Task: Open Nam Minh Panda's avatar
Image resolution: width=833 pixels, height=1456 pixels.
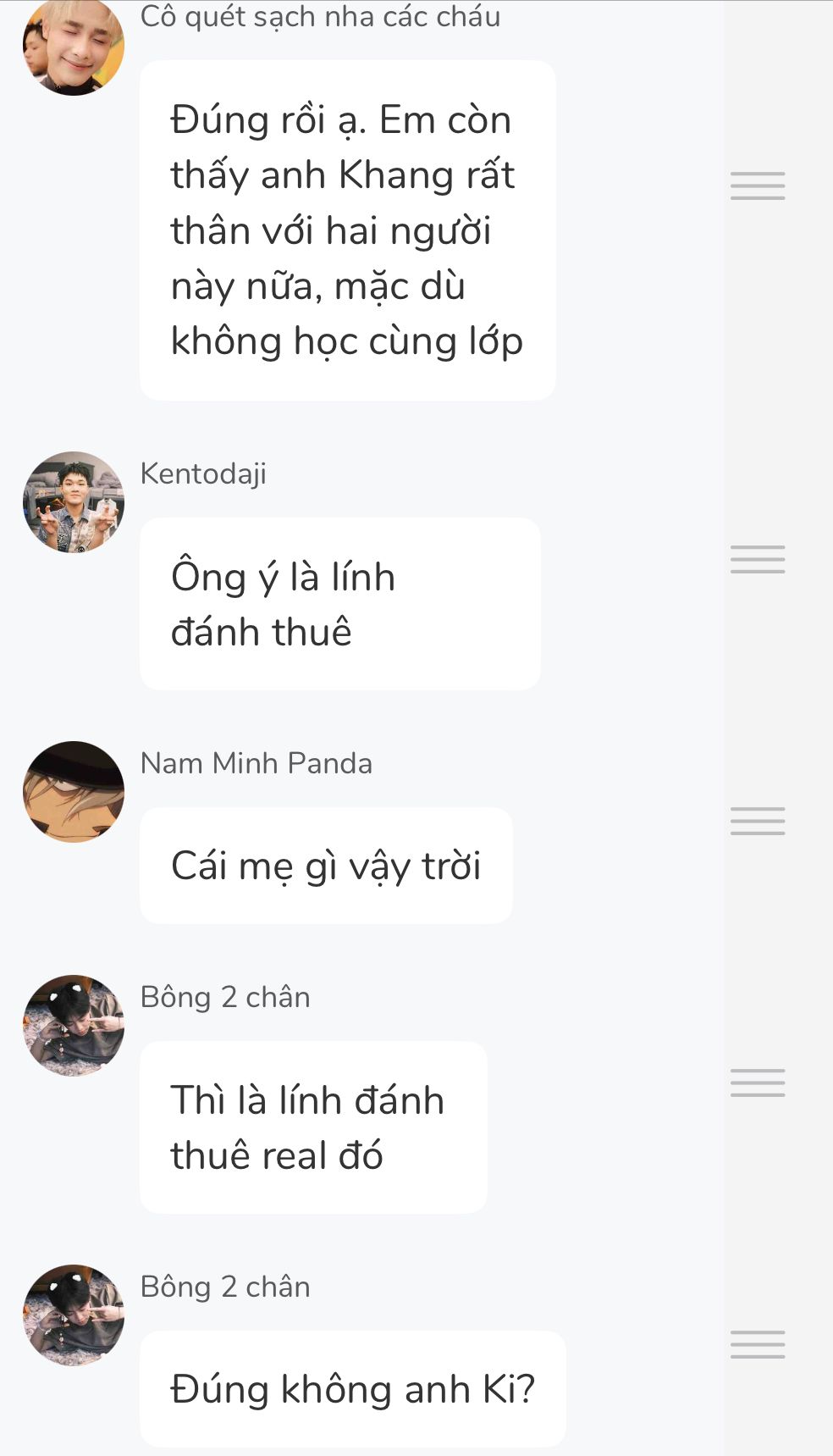Action: [74, 792]
